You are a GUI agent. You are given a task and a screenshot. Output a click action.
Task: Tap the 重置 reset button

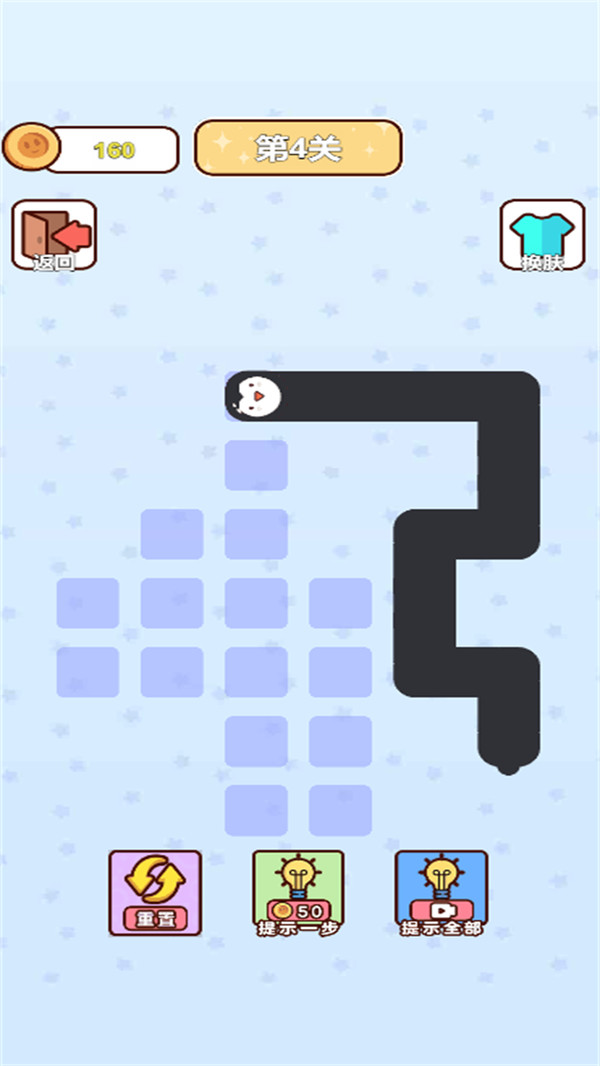click(154, 892)
